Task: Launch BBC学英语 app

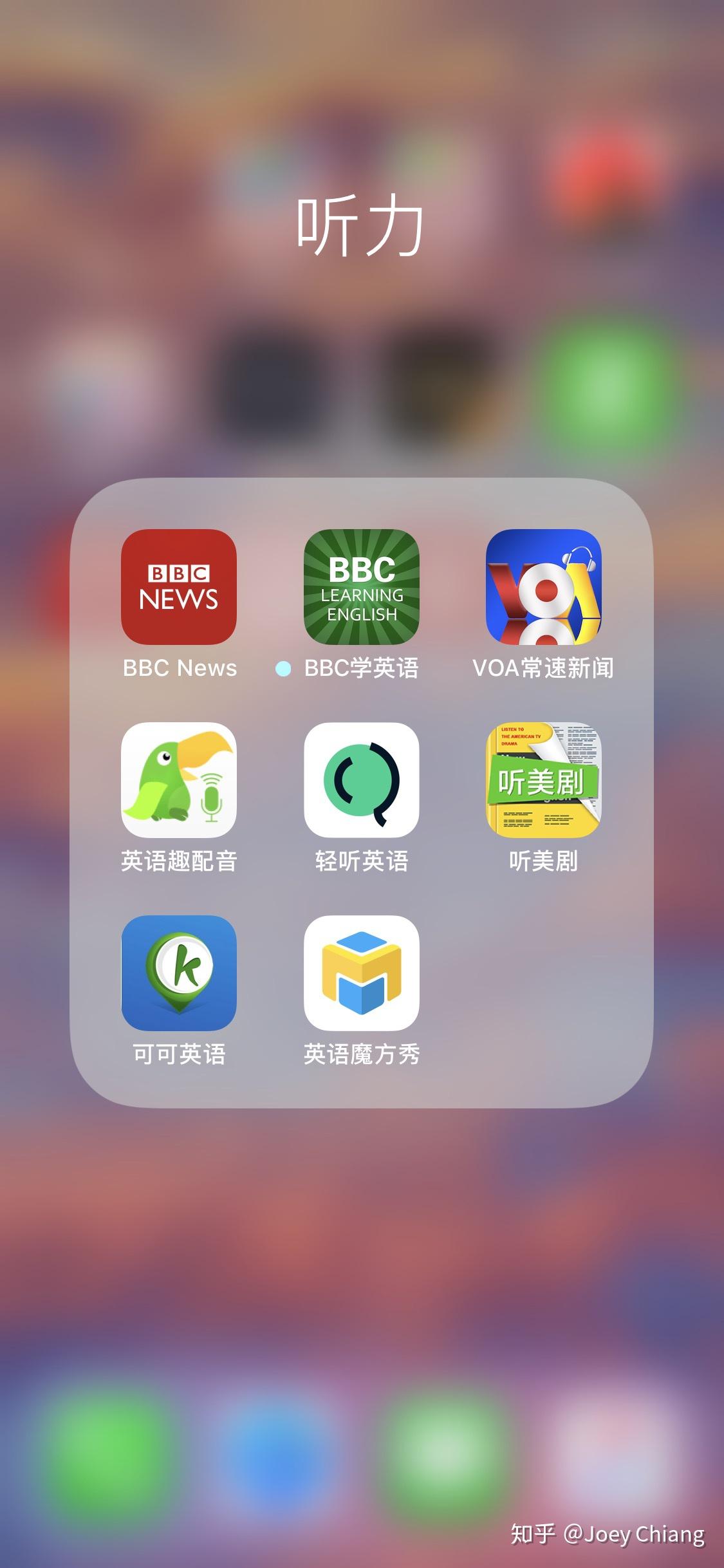Action: pyautogui.click(x=361, y=587)
